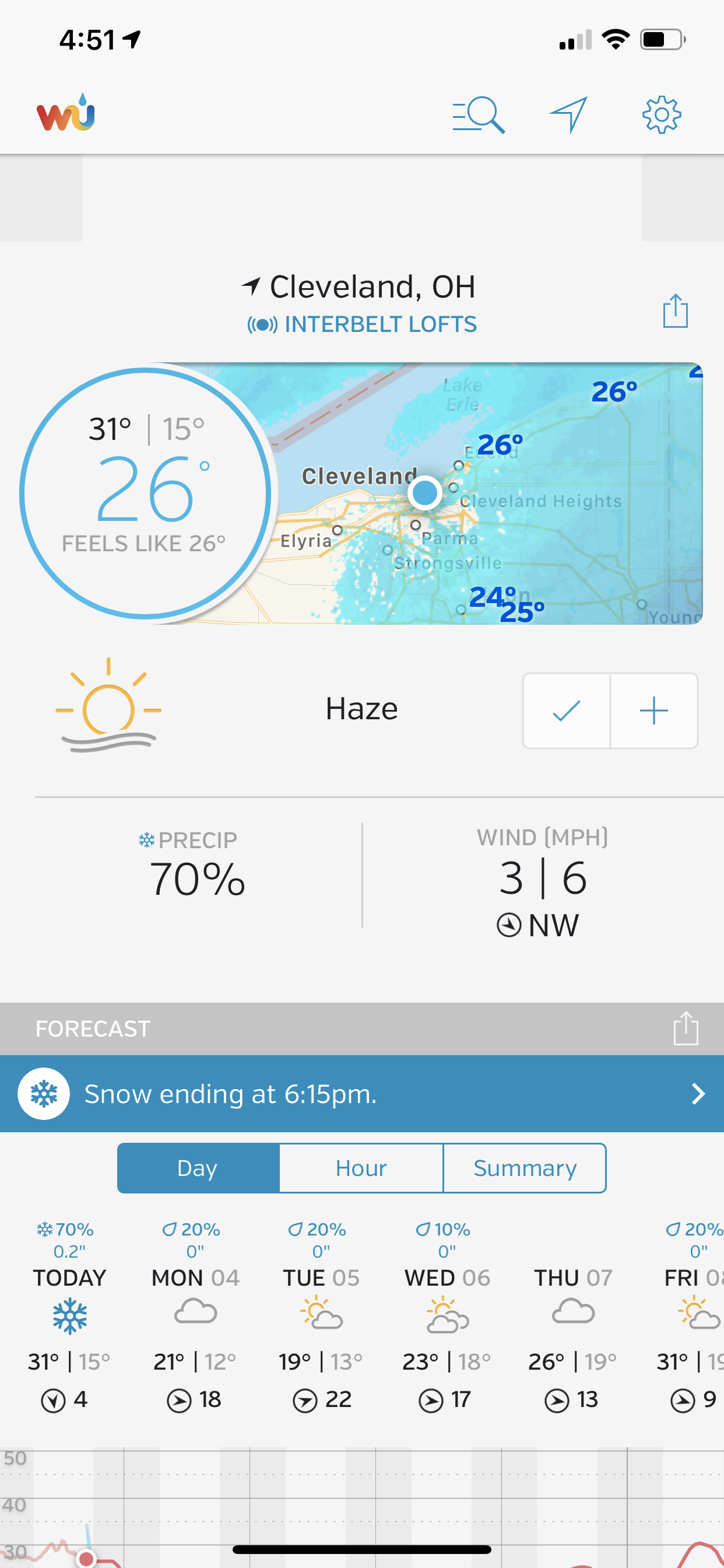Open TODAY's snow forecast

[x=69, y=1315]
